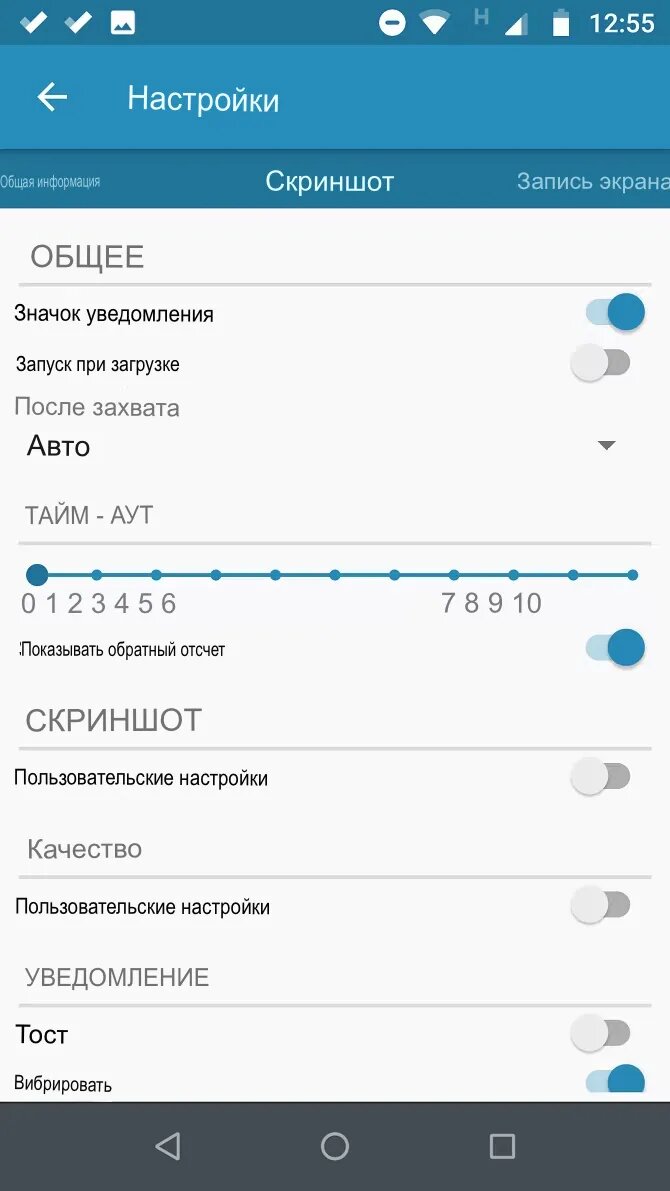670x1191 pixels.
Task: Disable the Значок уведомления switch
Action: click(615, 312)
